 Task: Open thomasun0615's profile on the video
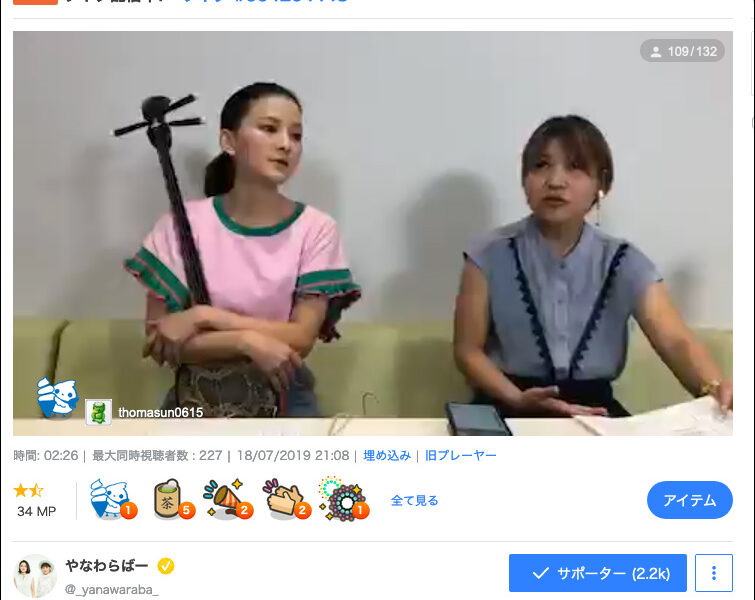coord(160,412)
